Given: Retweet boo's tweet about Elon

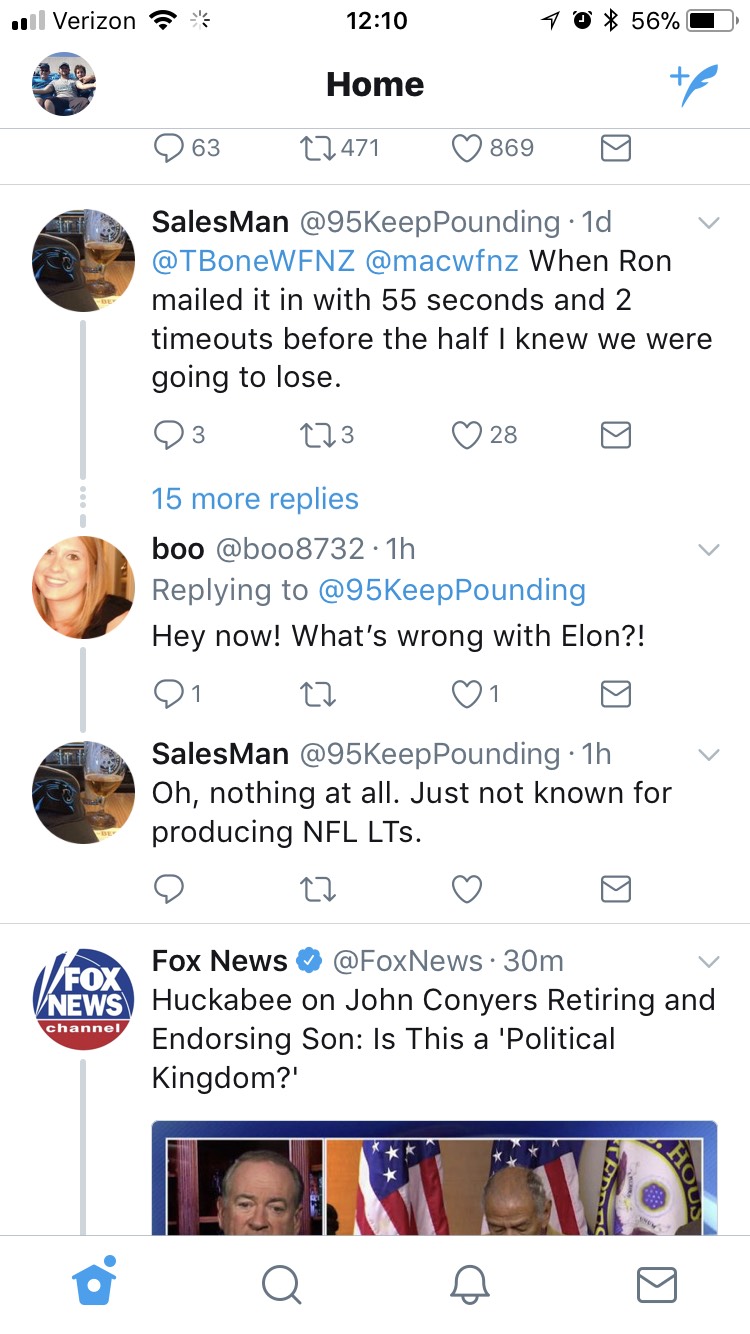Looking at the screenshot, I should click(318, 694).
